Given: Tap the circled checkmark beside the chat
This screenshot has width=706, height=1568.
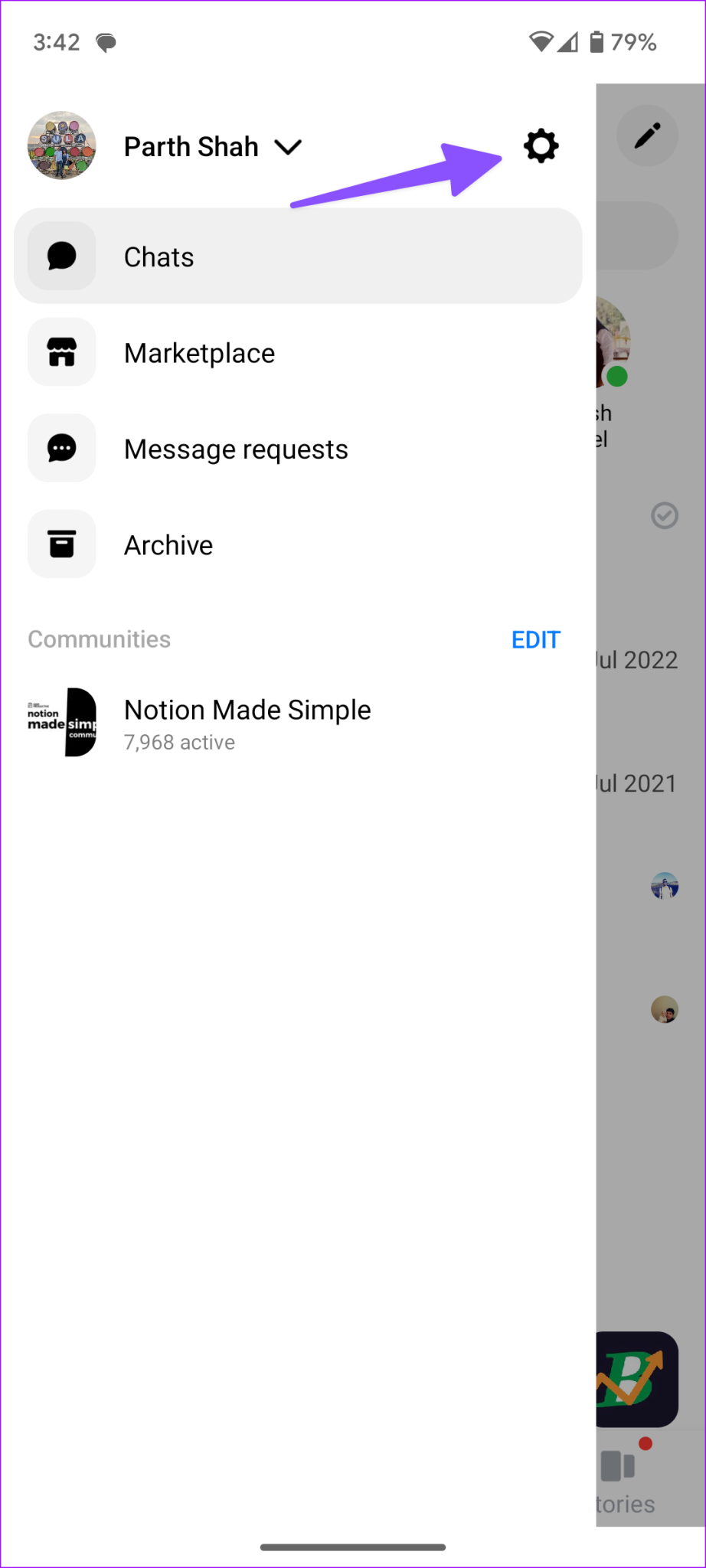Looking at the screenshot, I should [665, 515].
